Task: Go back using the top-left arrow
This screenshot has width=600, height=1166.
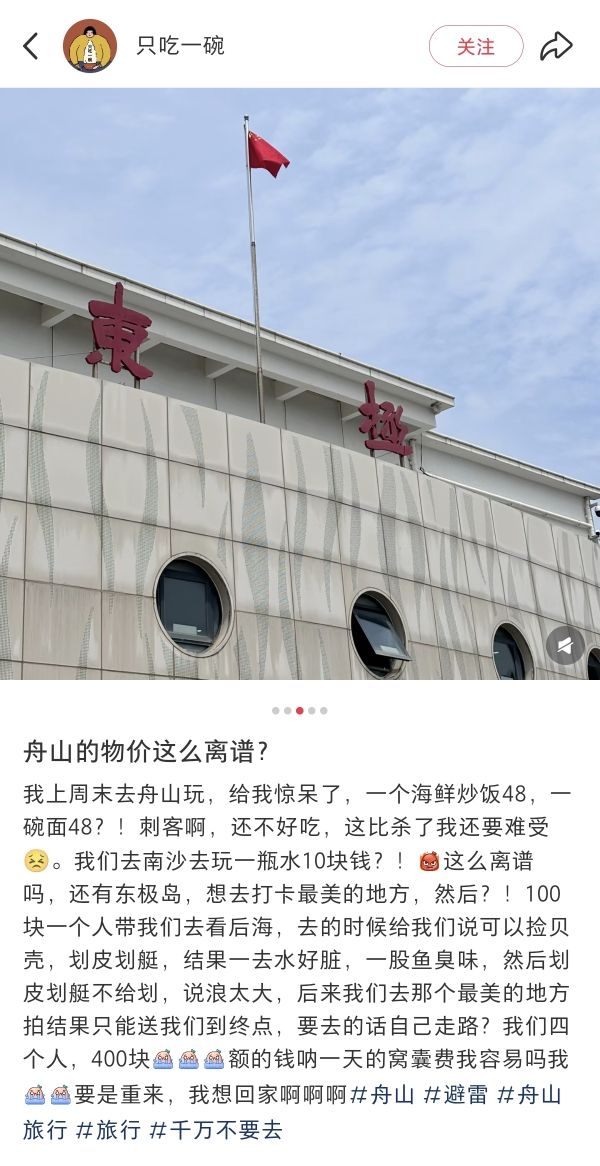Action: point(30,46)
